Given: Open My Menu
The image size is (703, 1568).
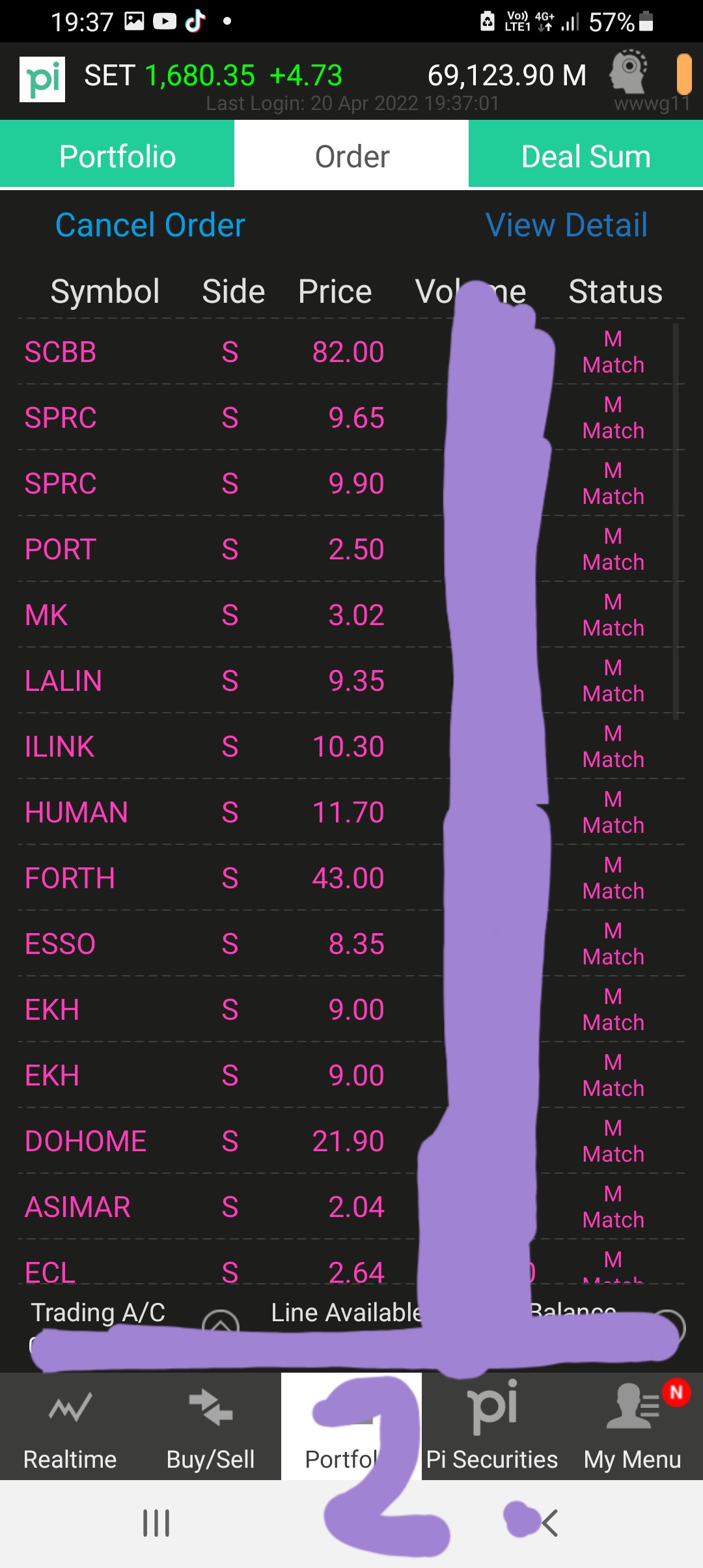Looking at the screenshot, I should 633,1426.
